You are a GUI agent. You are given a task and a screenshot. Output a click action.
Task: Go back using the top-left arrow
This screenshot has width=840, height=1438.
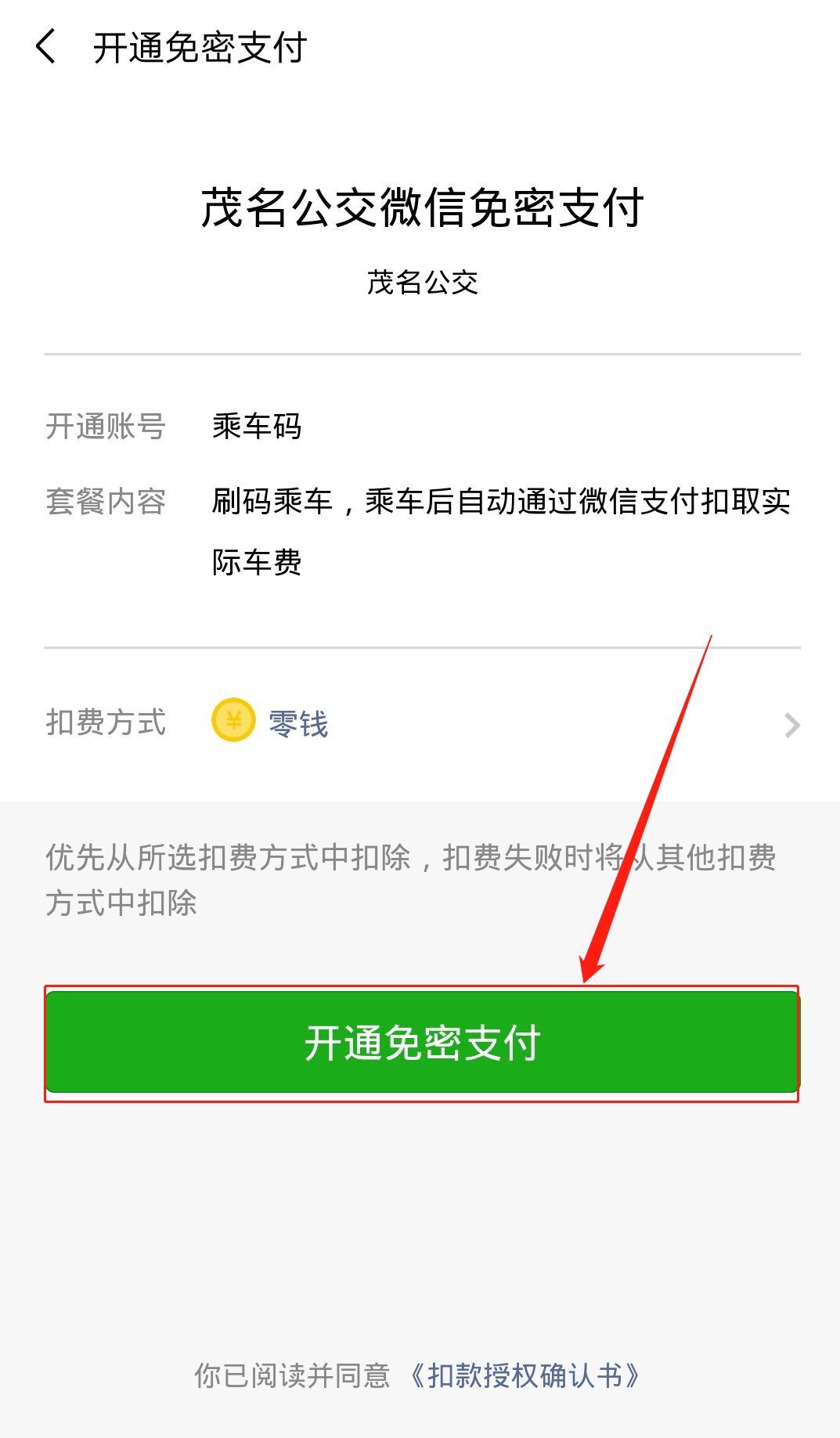pos(46,47)
